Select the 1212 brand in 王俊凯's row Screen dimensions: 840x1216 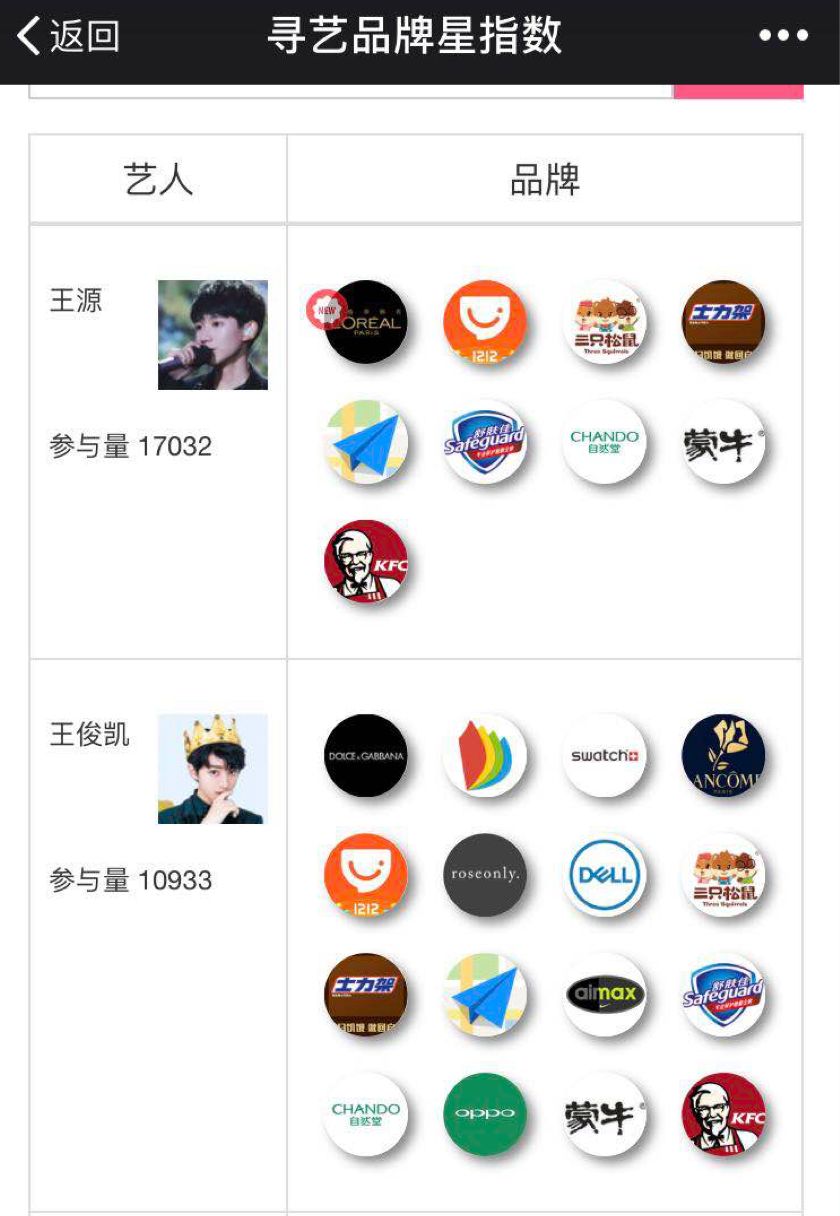click(x=366, y=875)
